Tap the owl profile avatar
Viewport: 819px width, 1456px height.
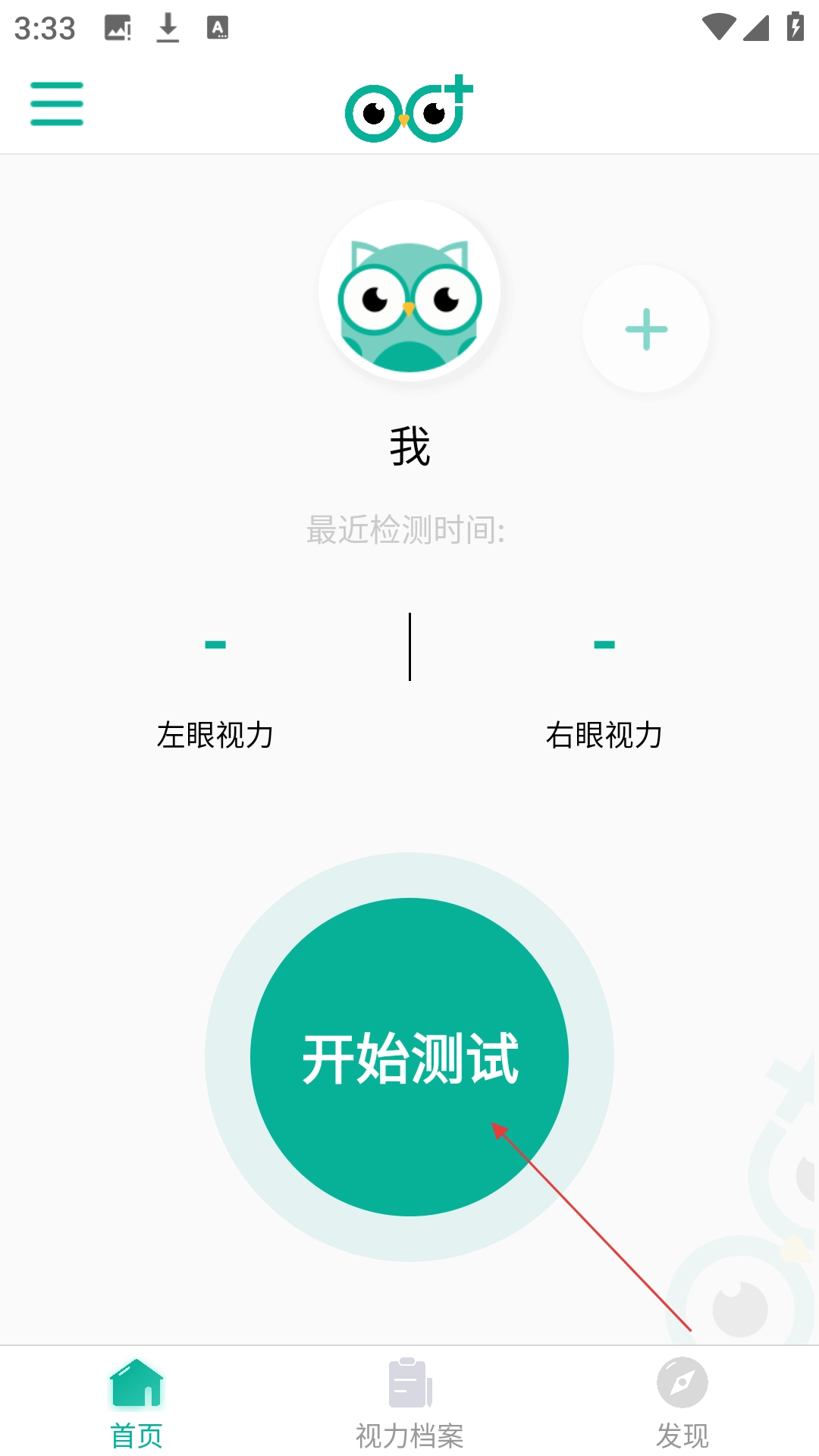tap(409, 292)
